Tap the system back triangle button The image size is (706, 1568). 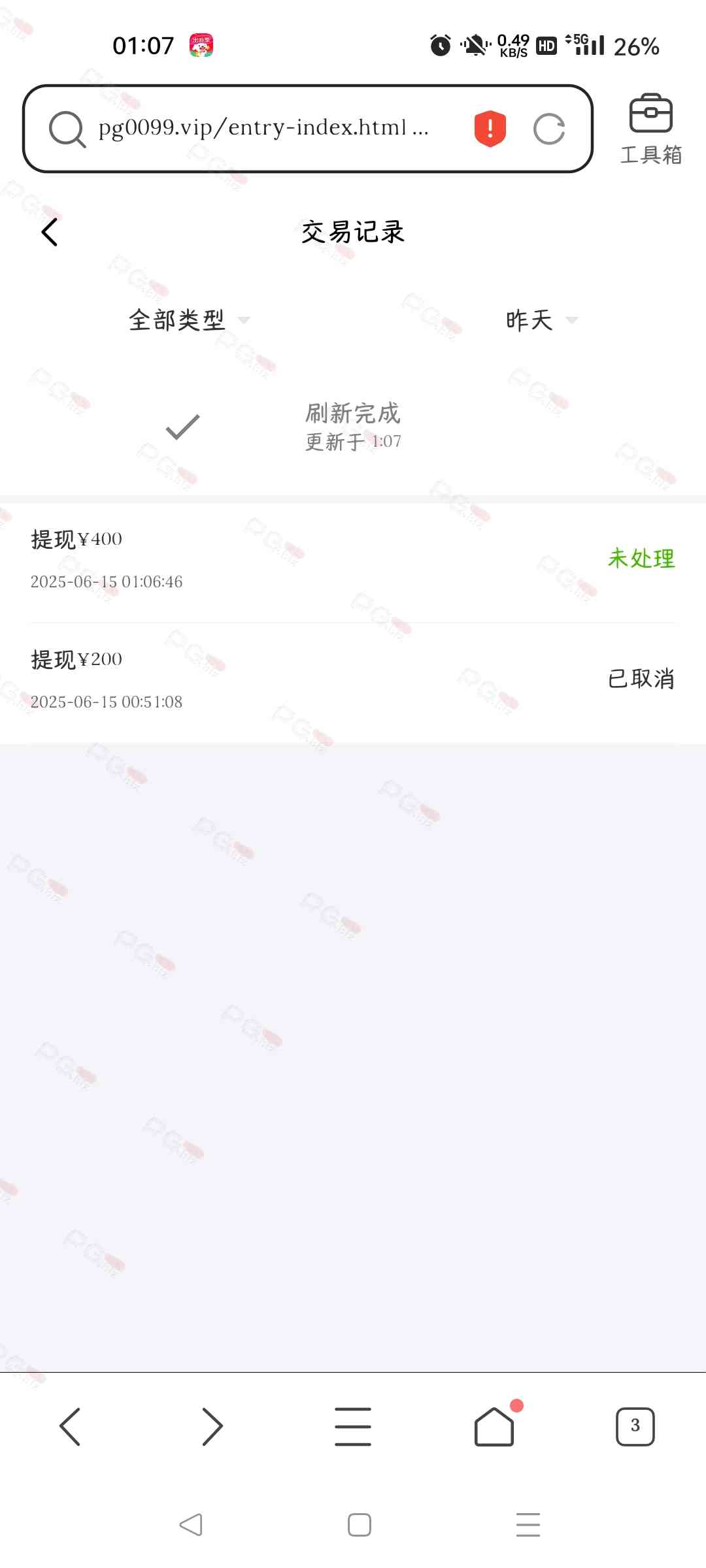(191, 1525)
